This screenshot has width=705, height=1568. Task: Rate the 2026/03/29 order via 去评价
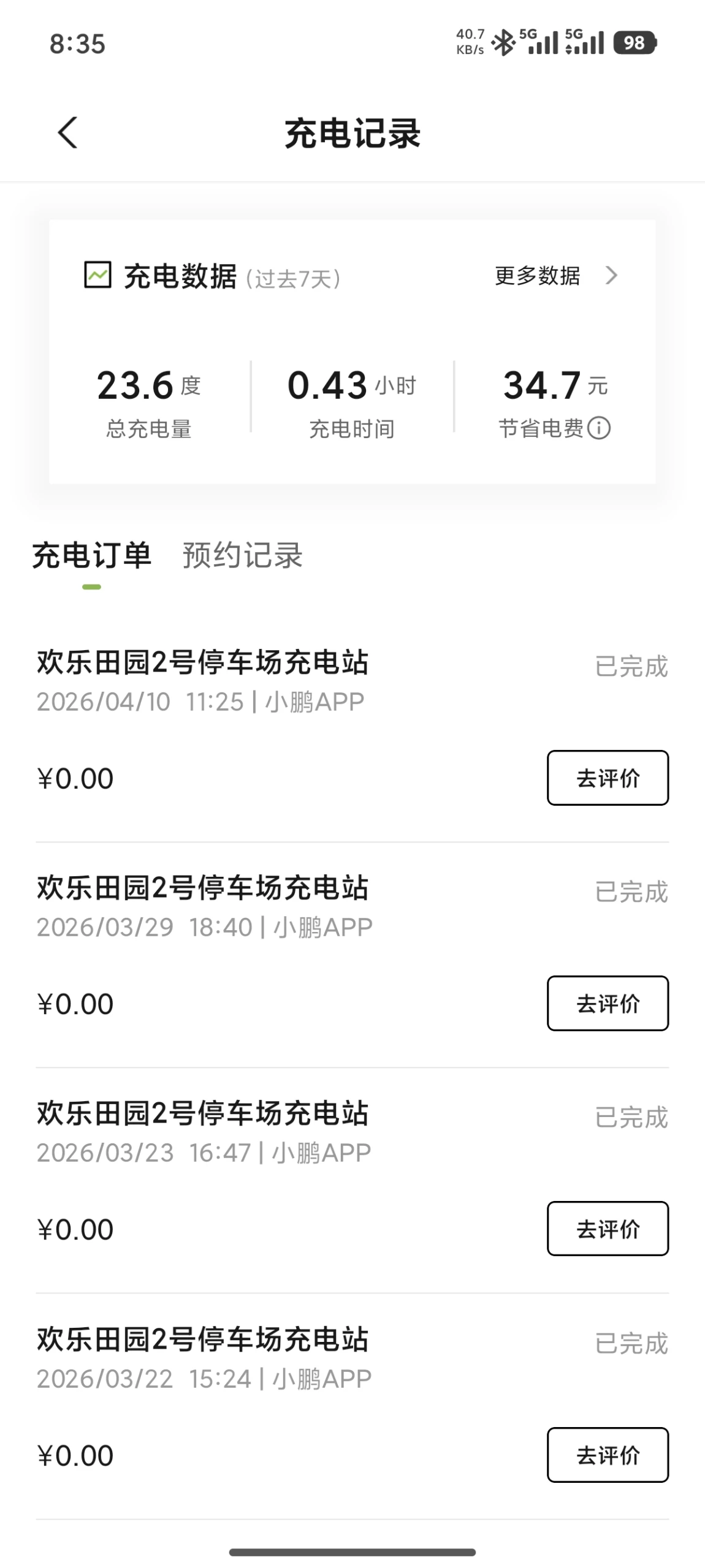tap(607, 1004)
